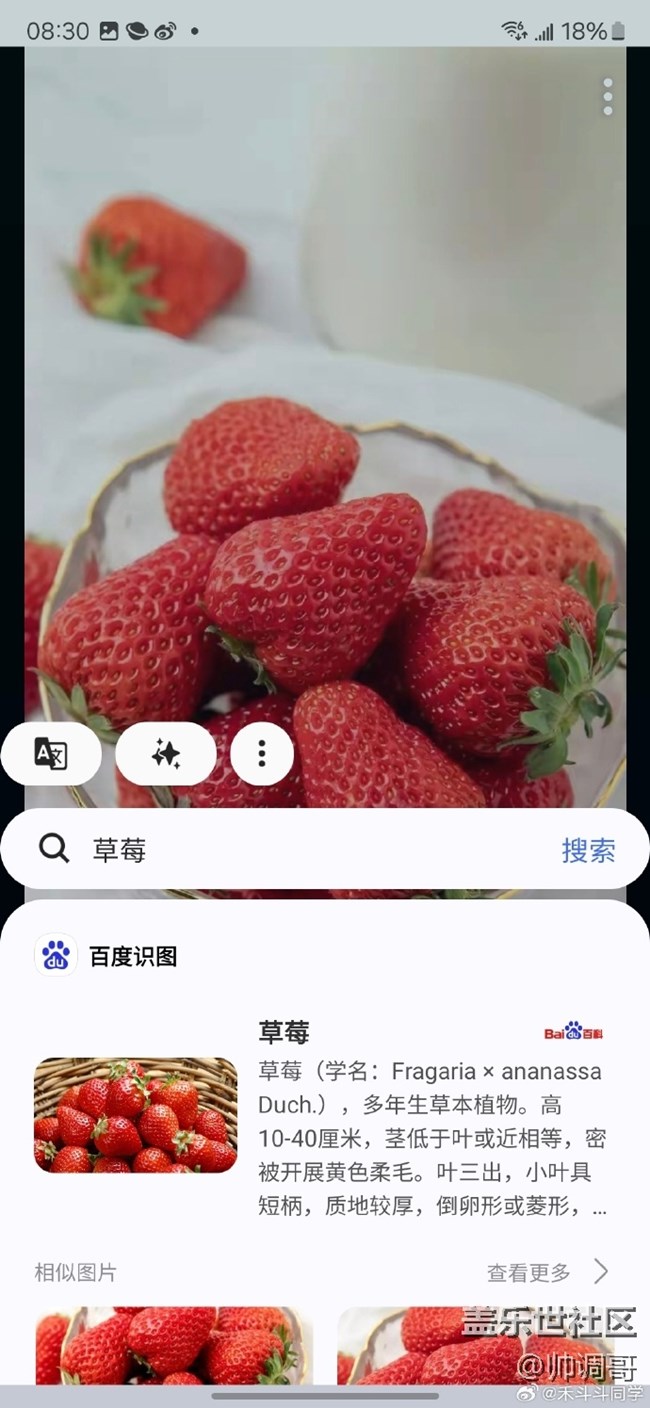Screen dimensions: 650x1408
Task: Tap the 草莓 search field
Action: point(300,850)
